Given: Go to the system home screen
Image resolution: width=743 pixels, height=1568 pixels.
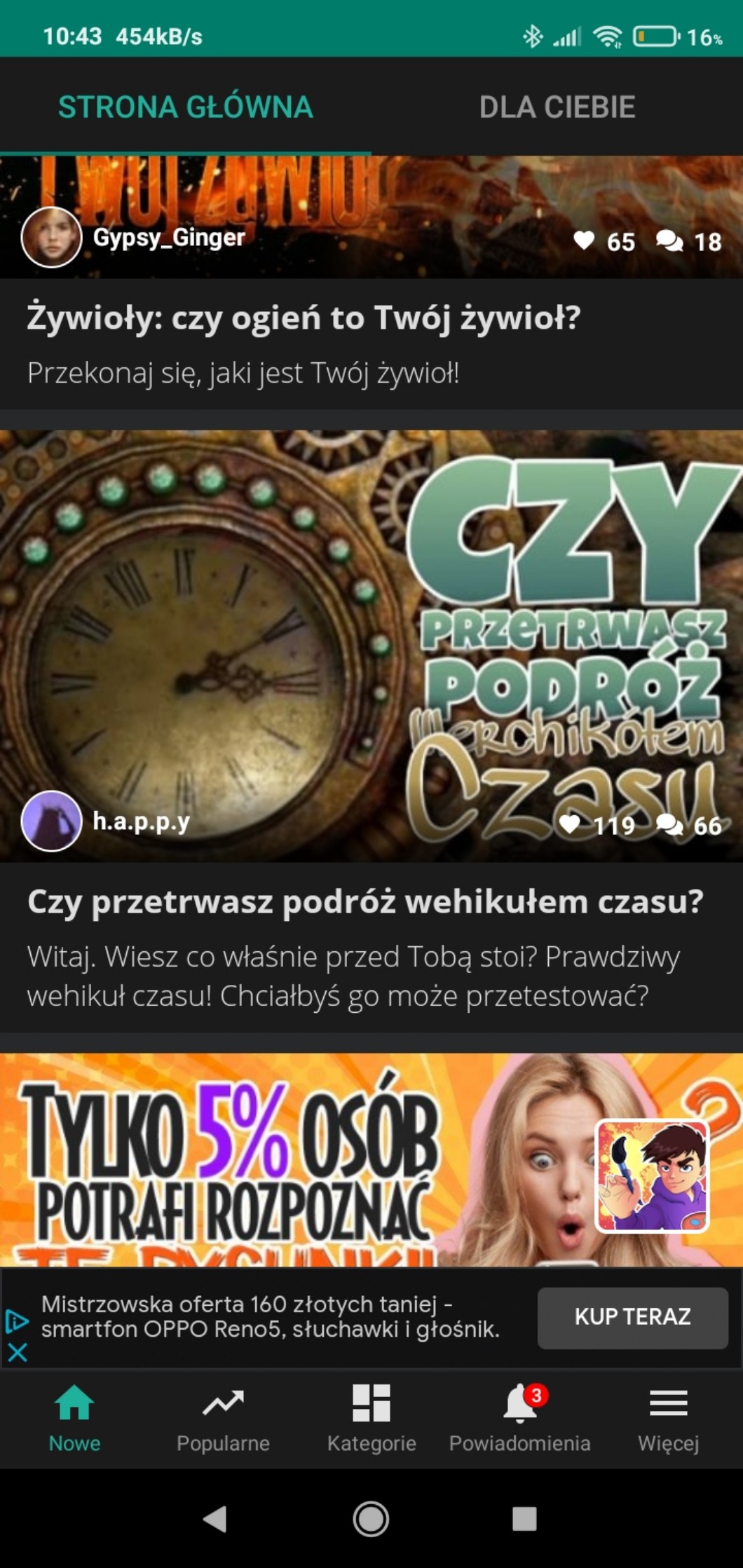Looking at the screenshot, I should (x=371, y=1519).
